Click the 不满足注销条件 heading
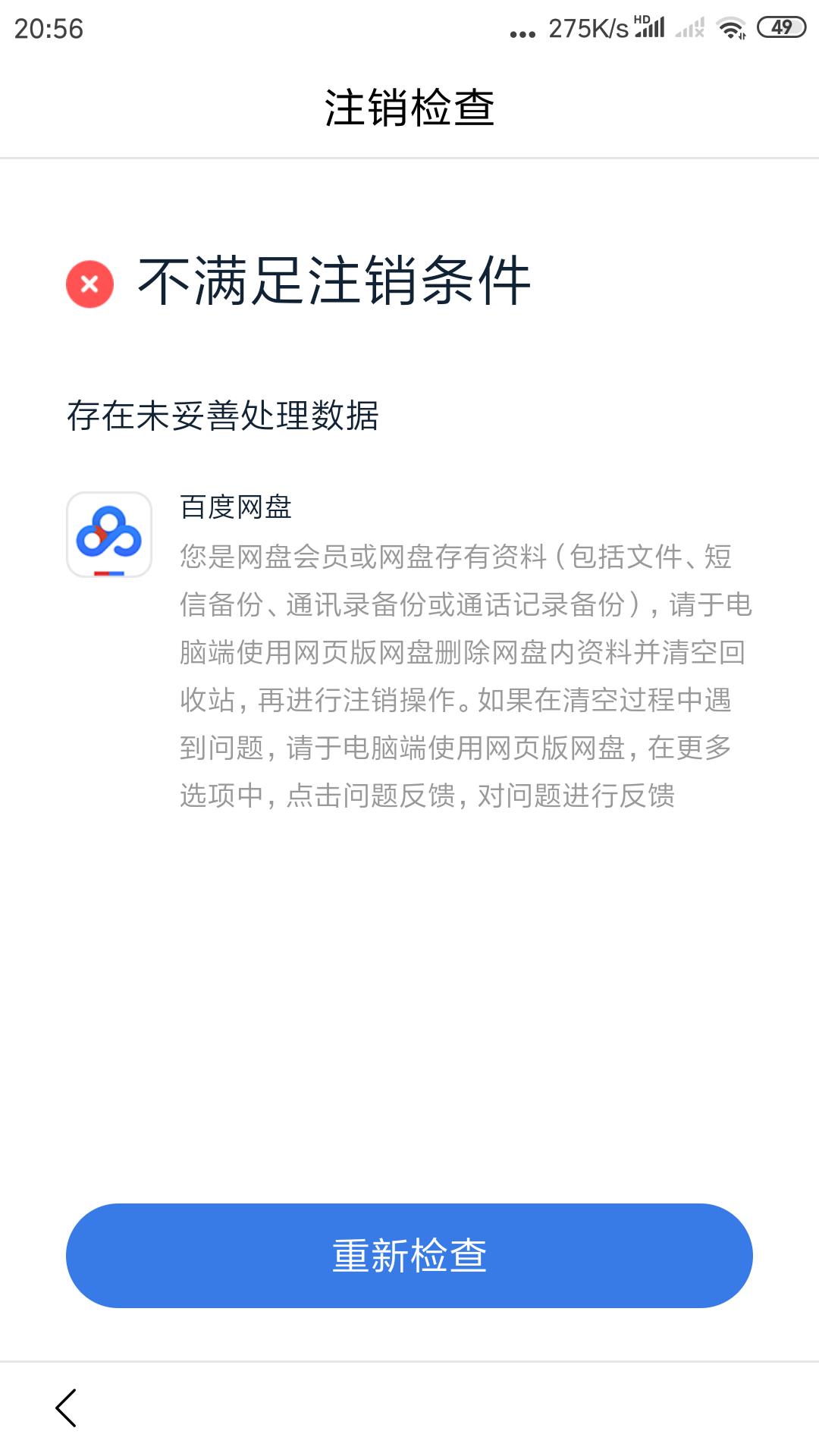Image resolution: width=819 pixels, height=1456 pixels. (x=334, y=284)
